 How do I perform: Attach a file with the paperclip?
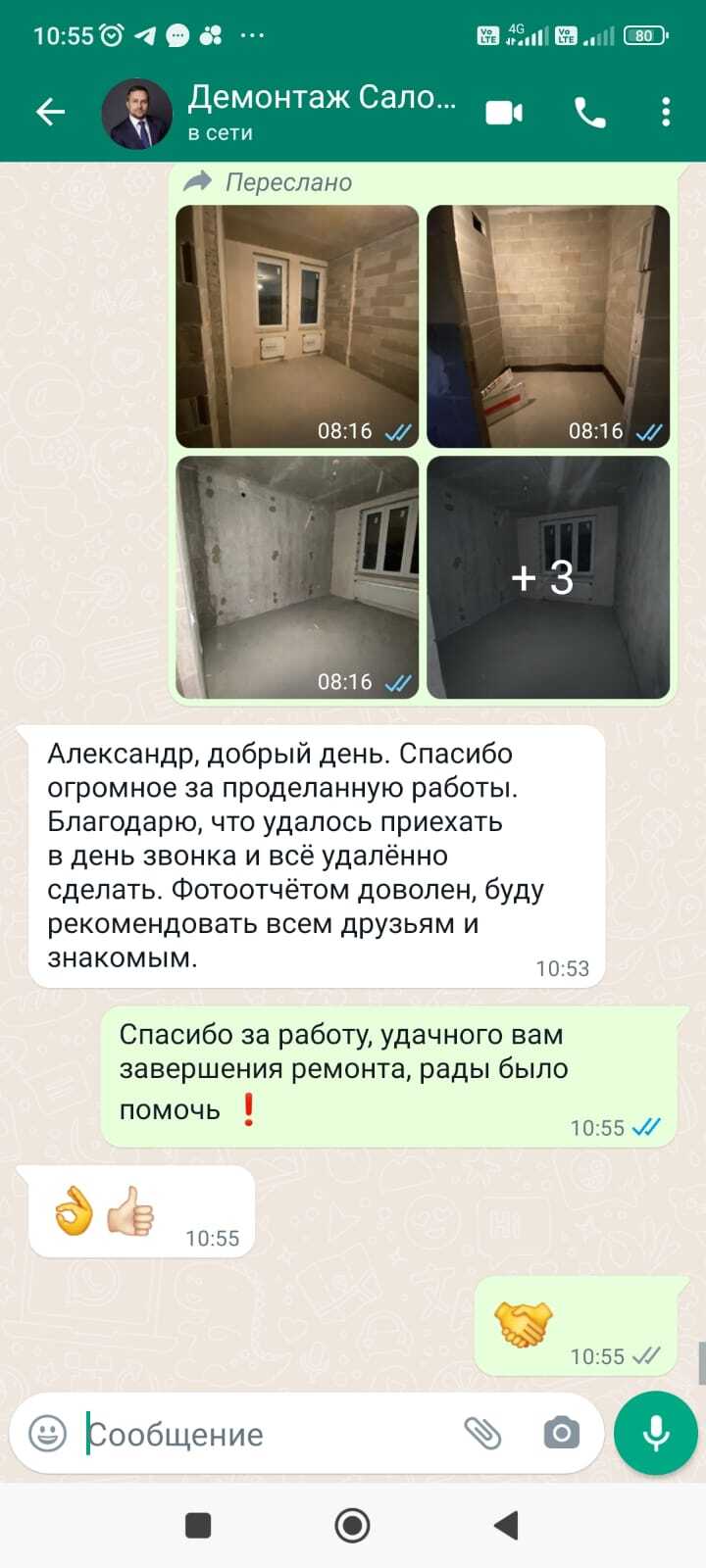(x=482, y=1434)
